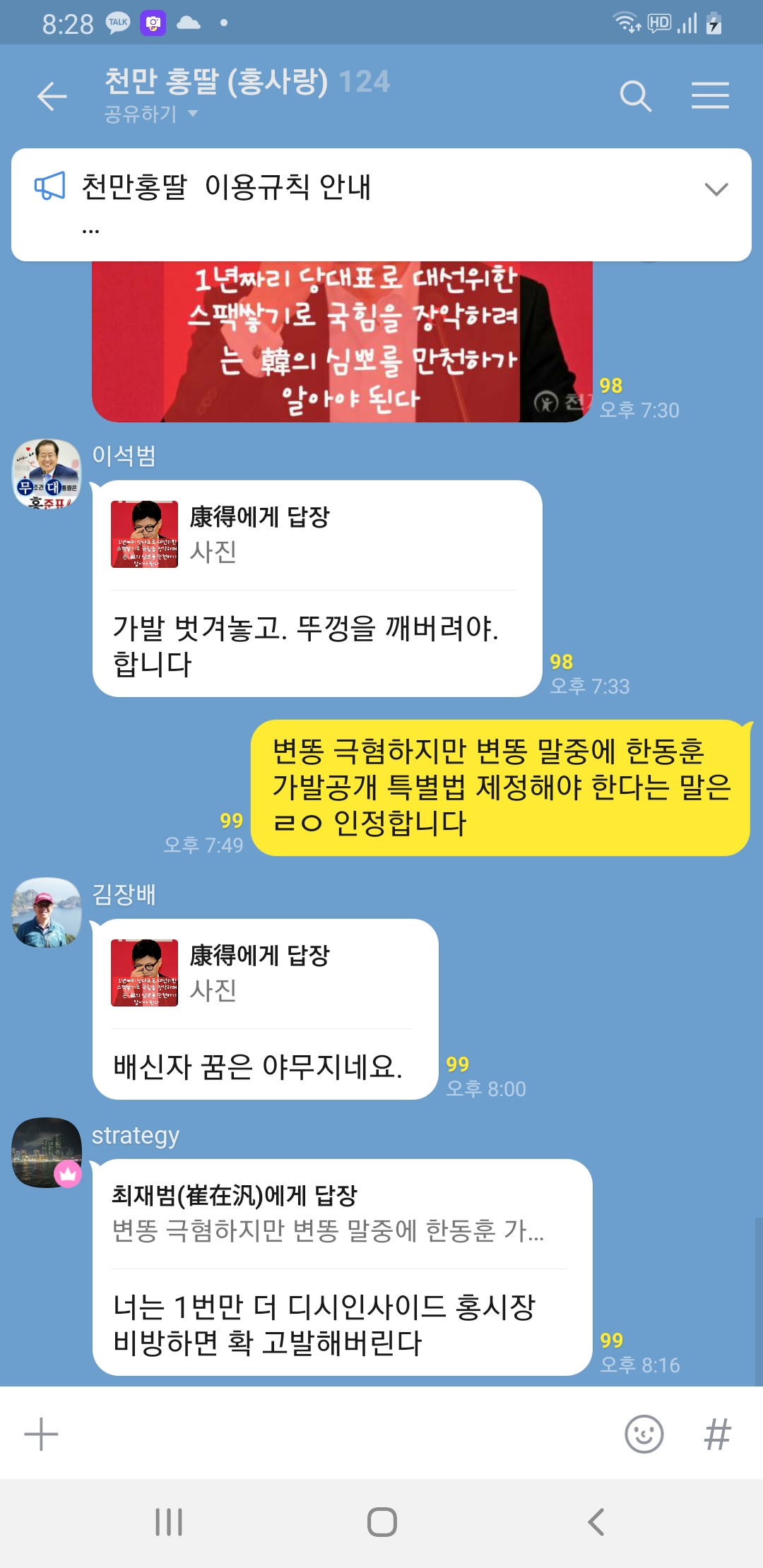Image resolution: width=763 pixels, height=1568 pixels.
Task: Expand the 천만홍딸 이용규칙 안내 notice
Action: [x=716, y=189]
